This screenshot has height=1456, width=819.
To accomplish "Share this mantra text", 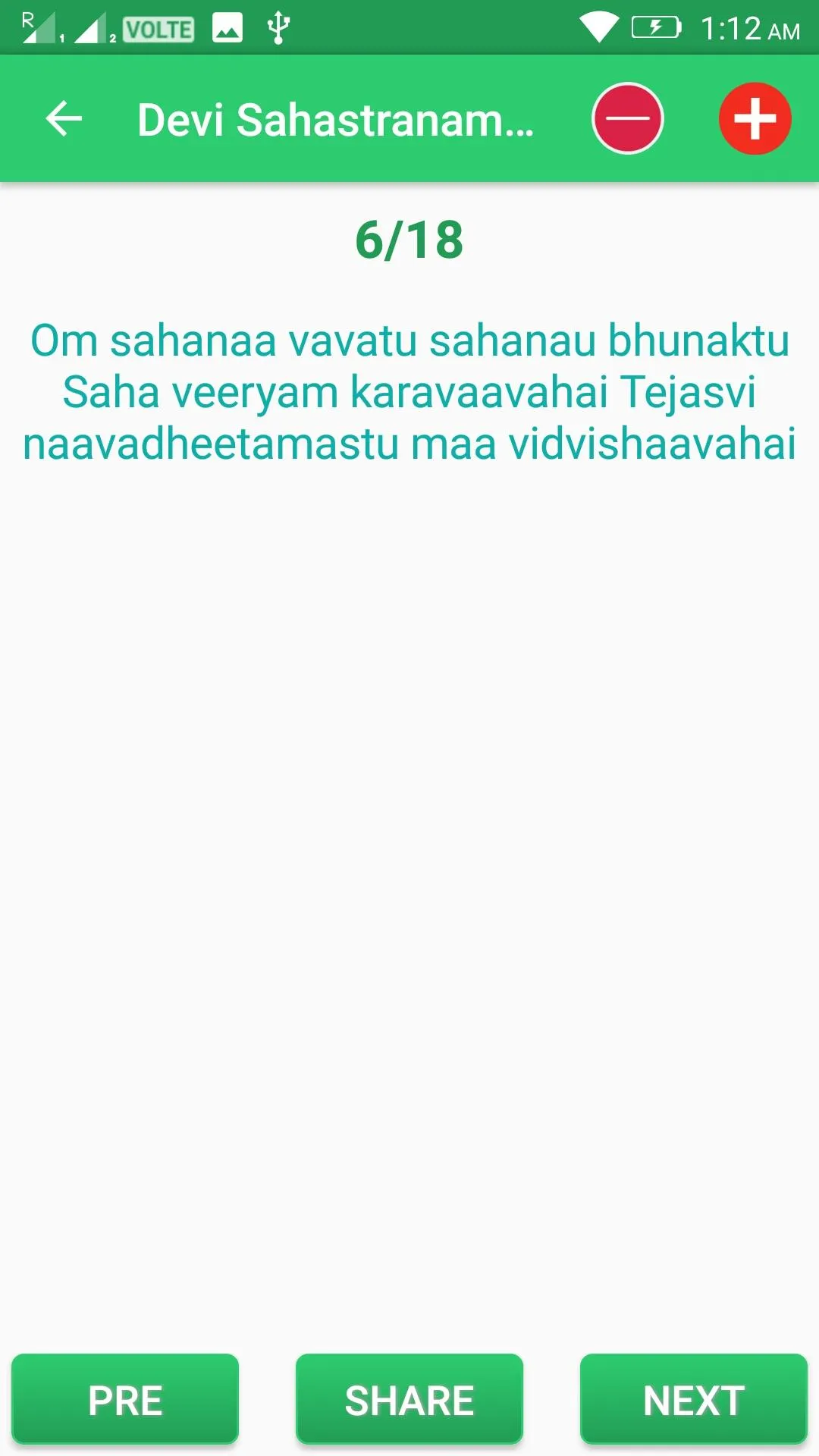I will pos(409,1400).
